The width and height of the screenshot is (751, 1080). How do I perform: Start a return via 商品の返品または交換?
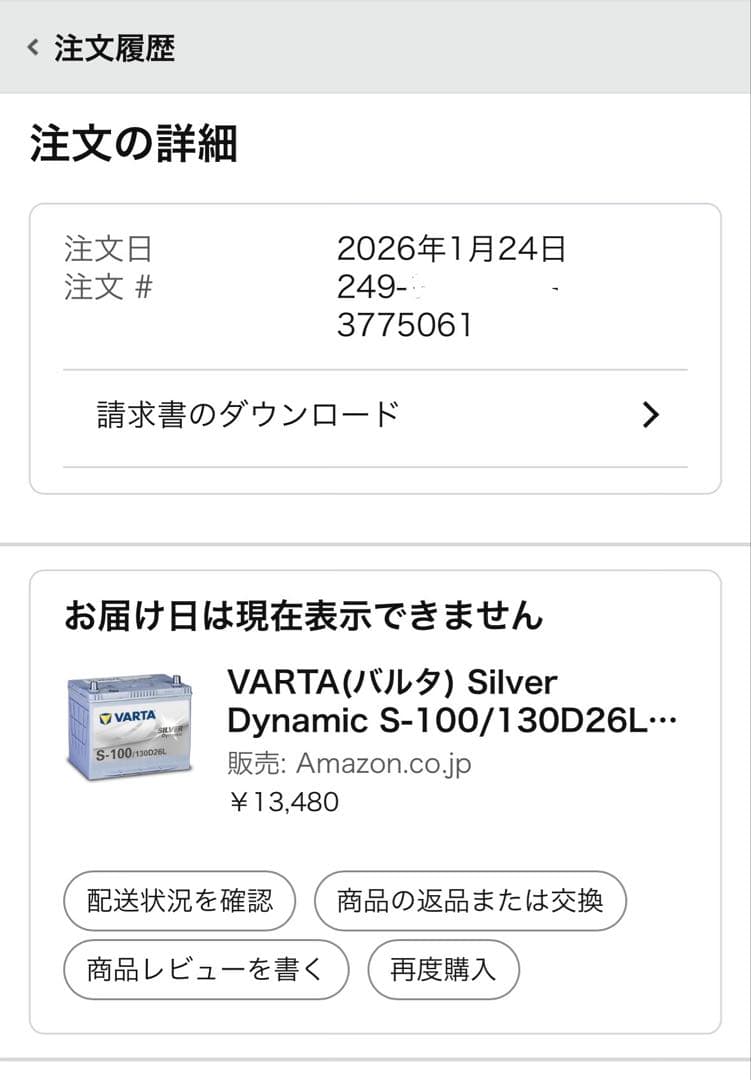tap(470, 900)
